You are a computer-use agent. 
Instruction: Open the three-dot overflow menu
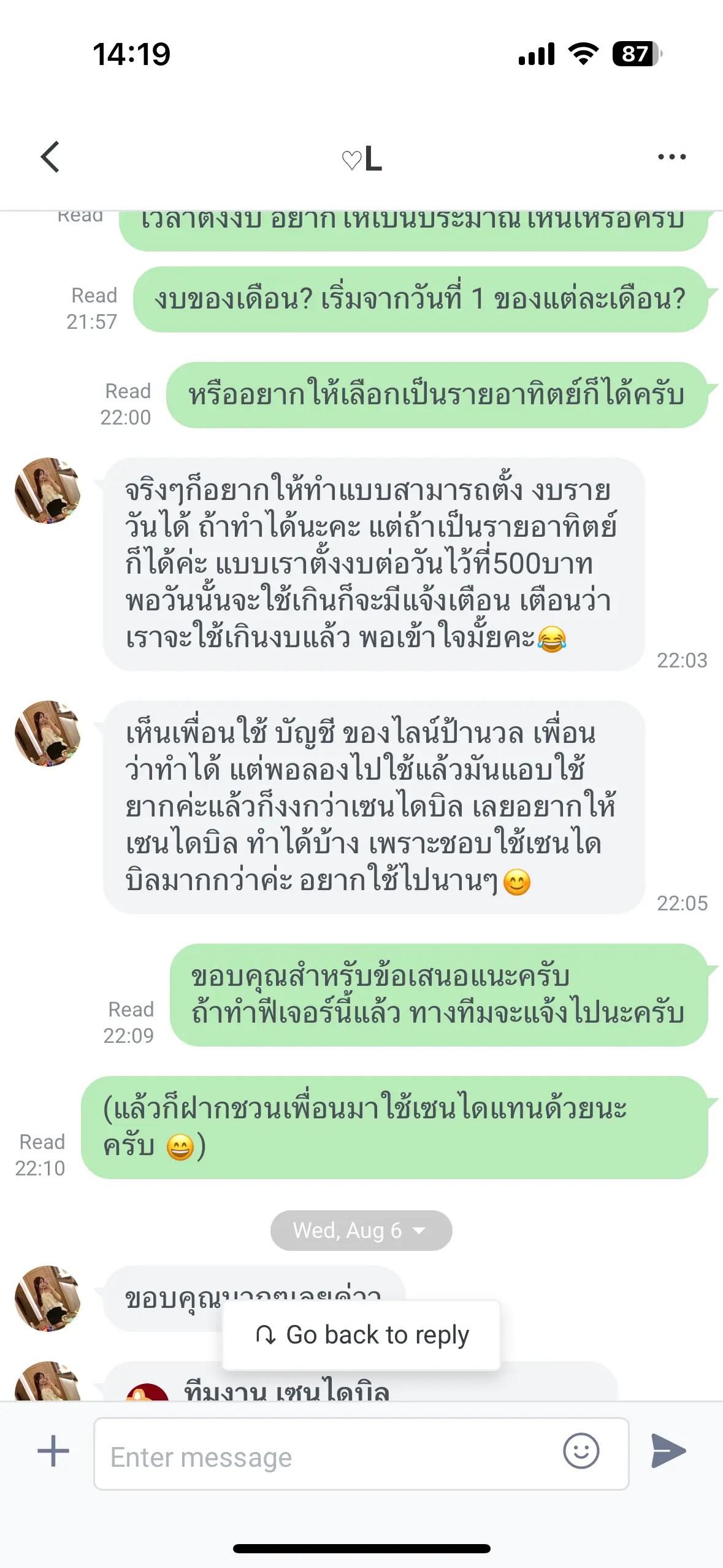click(x=671, y=157)
